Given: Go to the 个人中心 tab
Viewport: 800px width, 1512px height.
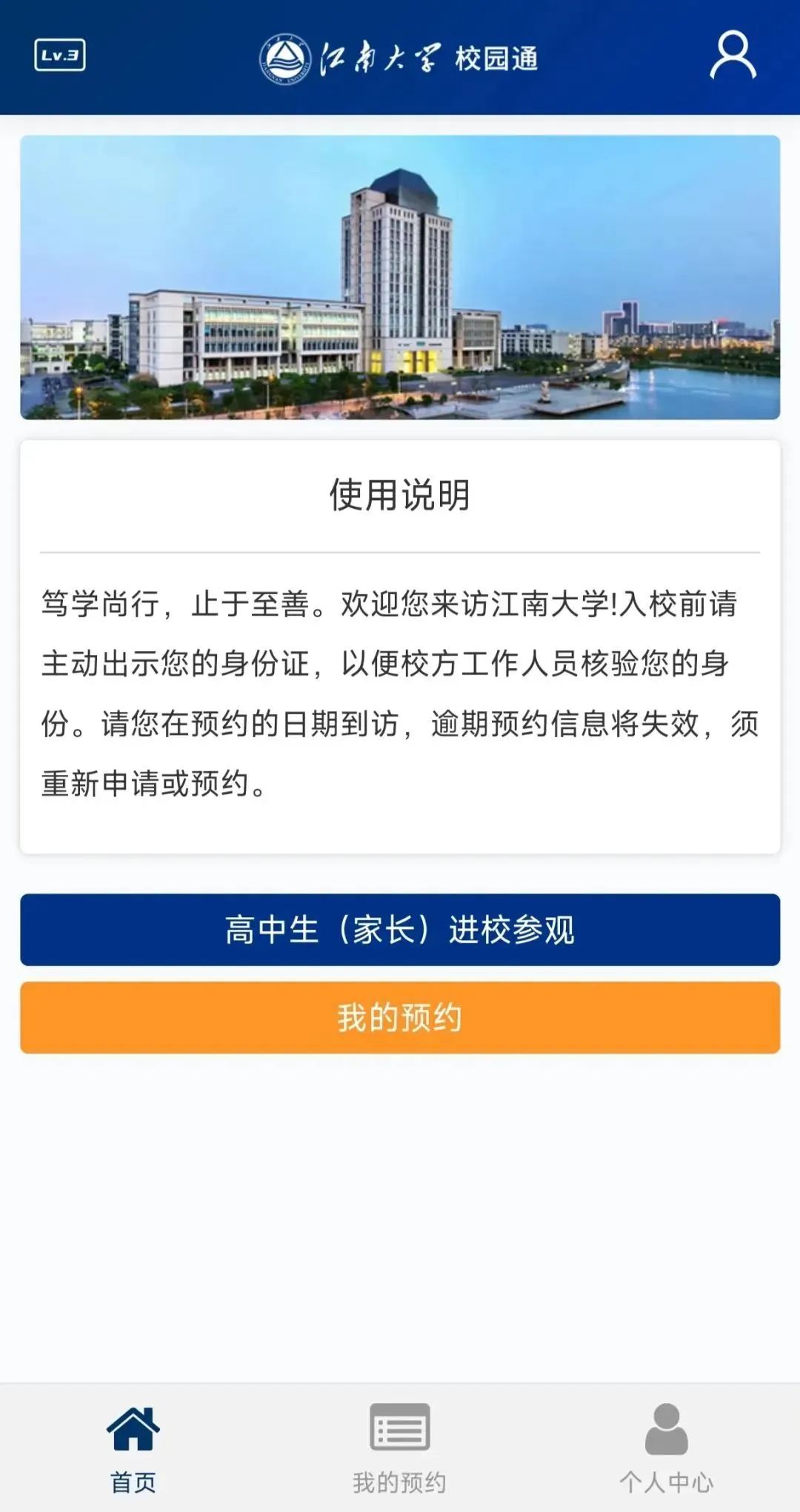Looking at the screenshot, I should (667, 1448).
